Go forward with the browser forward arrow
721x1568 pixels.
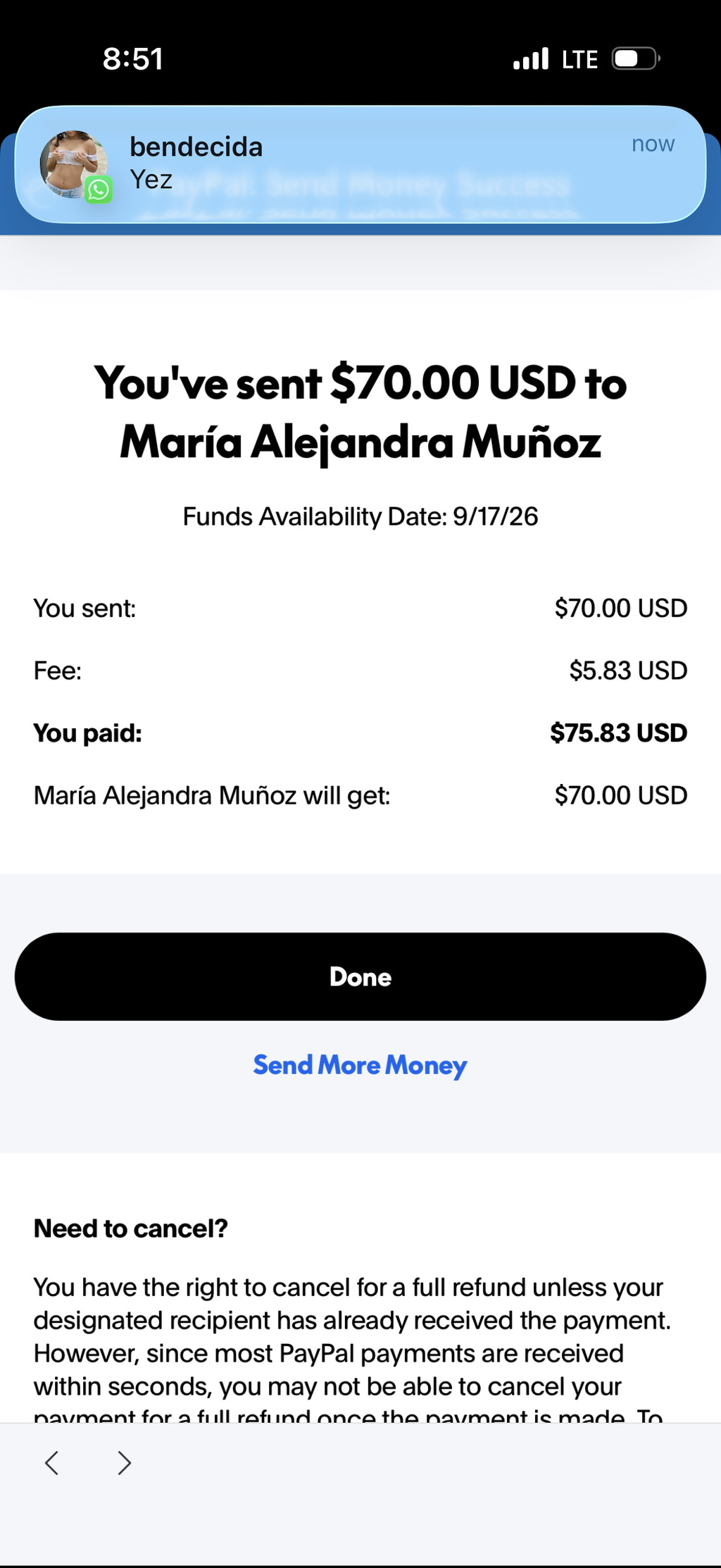[125, 1463]
